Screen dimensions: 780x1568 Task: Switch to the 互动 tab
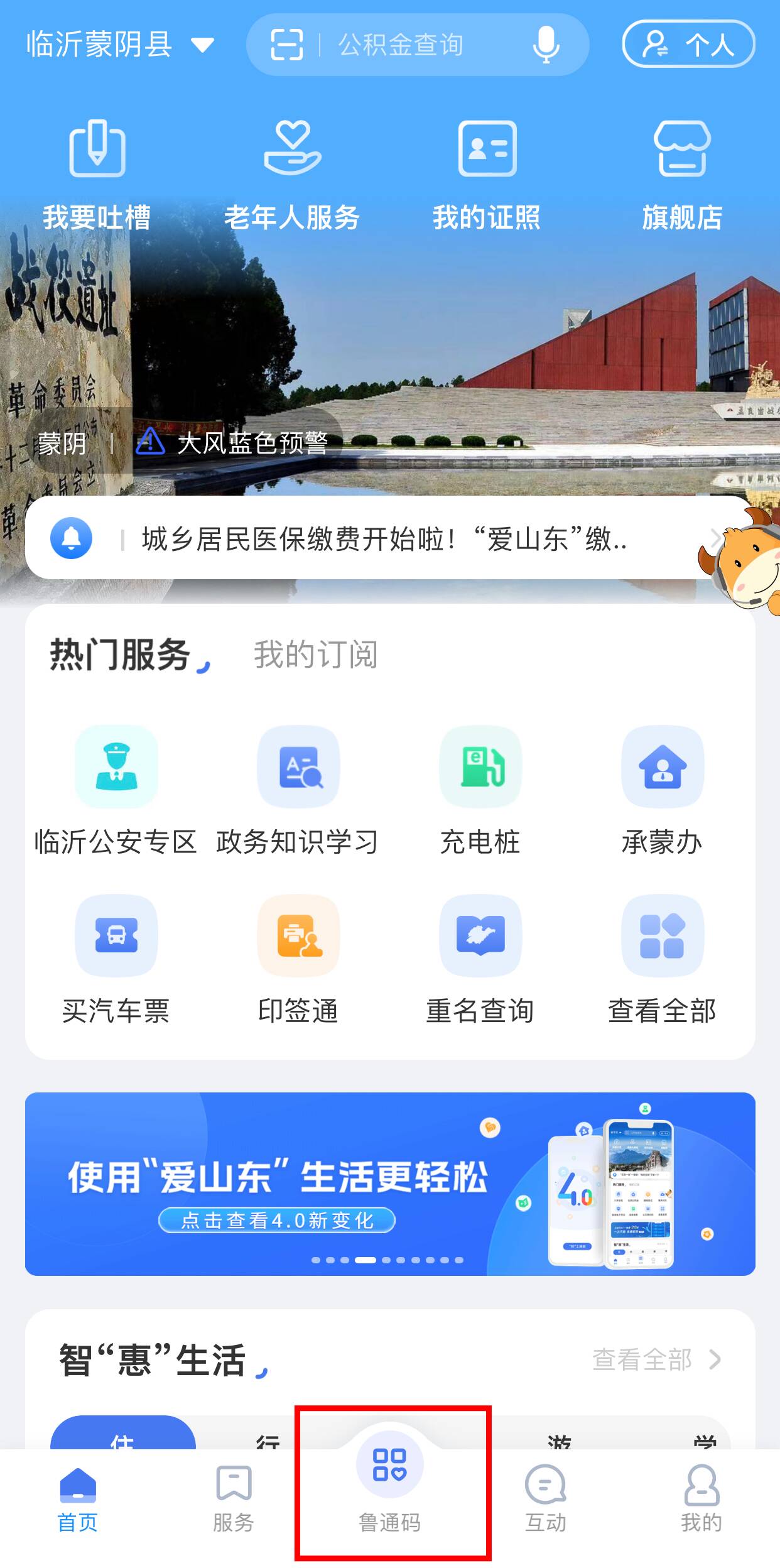point(545,1498)
